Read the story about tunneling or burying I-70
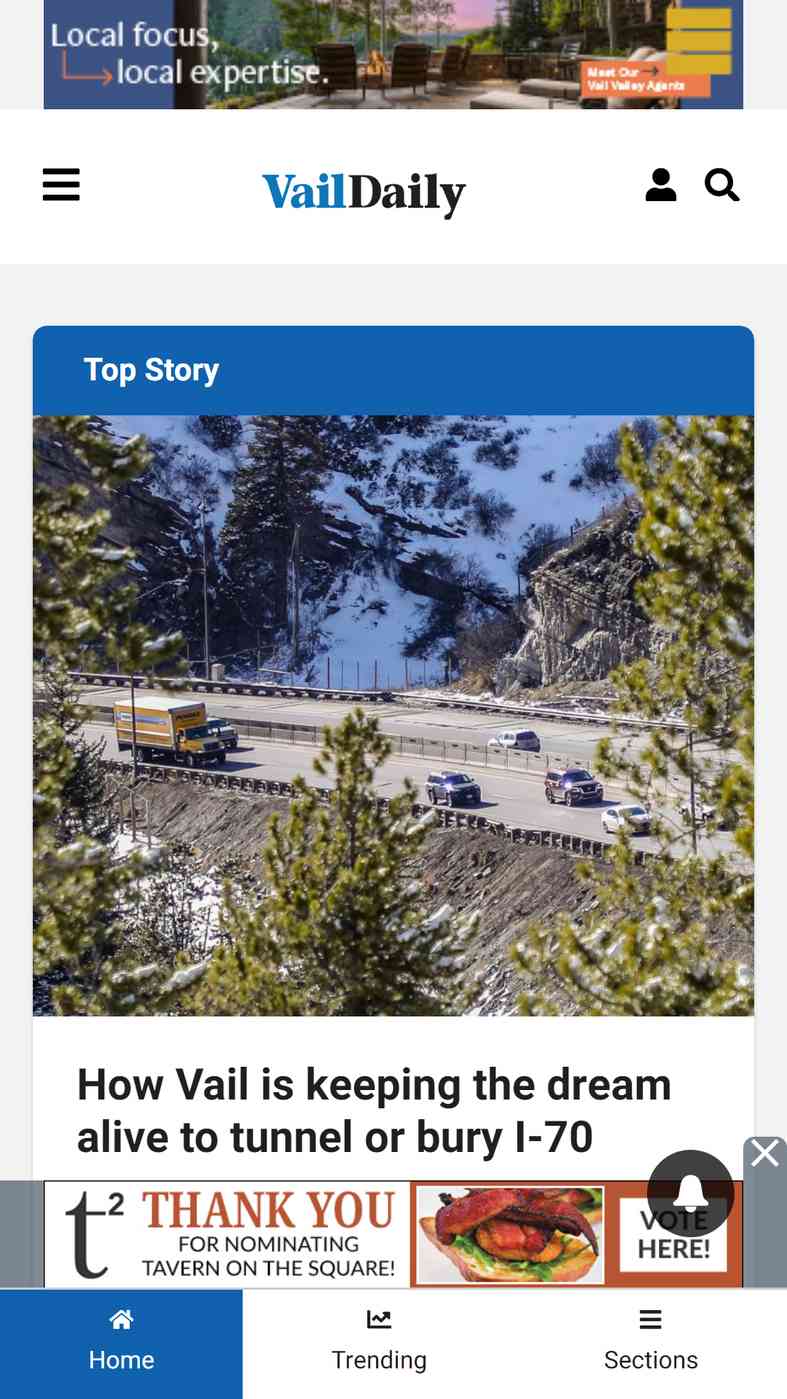Screen dimensions: 787x1399 374,1111
